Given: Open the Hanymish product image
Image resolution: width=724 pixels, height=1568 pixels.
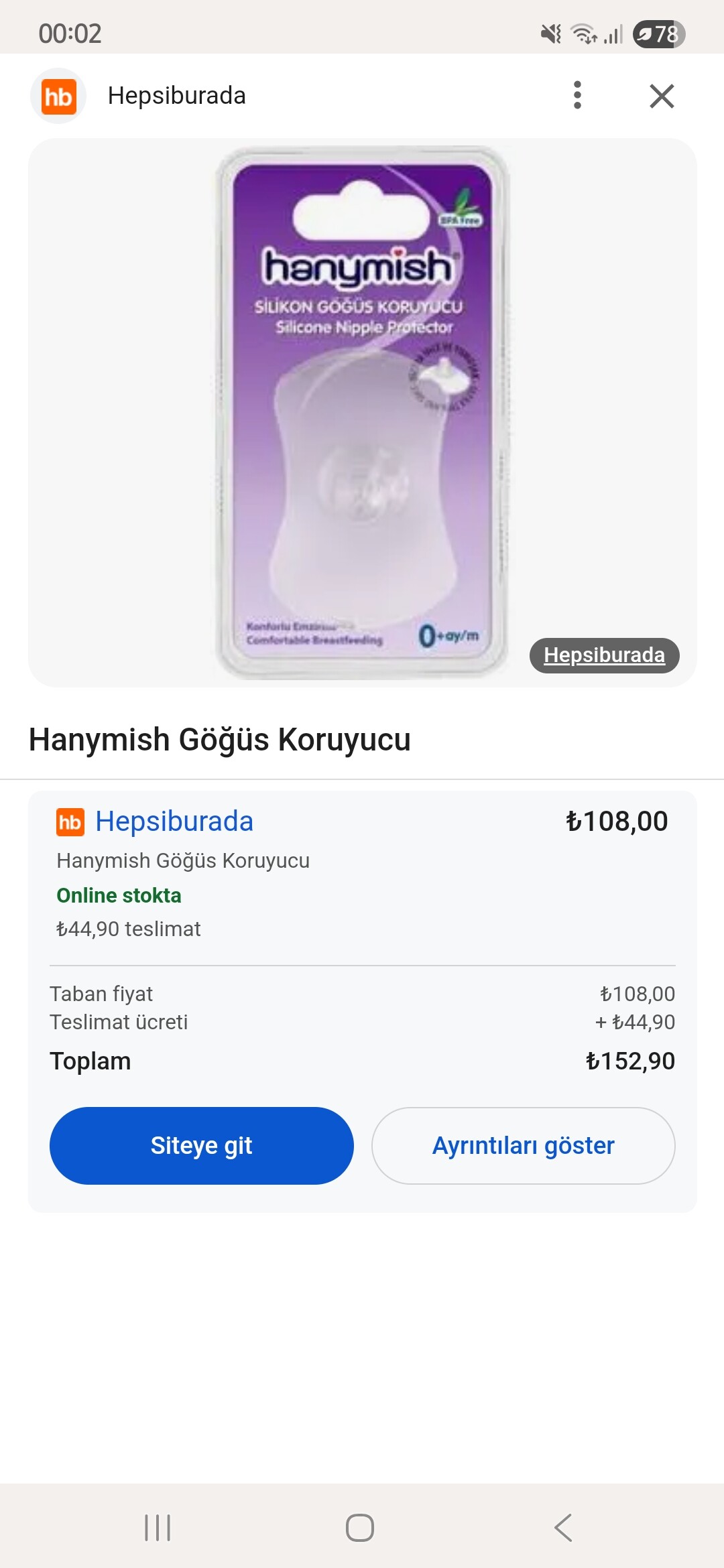Looking at the screenshot, I should 362,412.
